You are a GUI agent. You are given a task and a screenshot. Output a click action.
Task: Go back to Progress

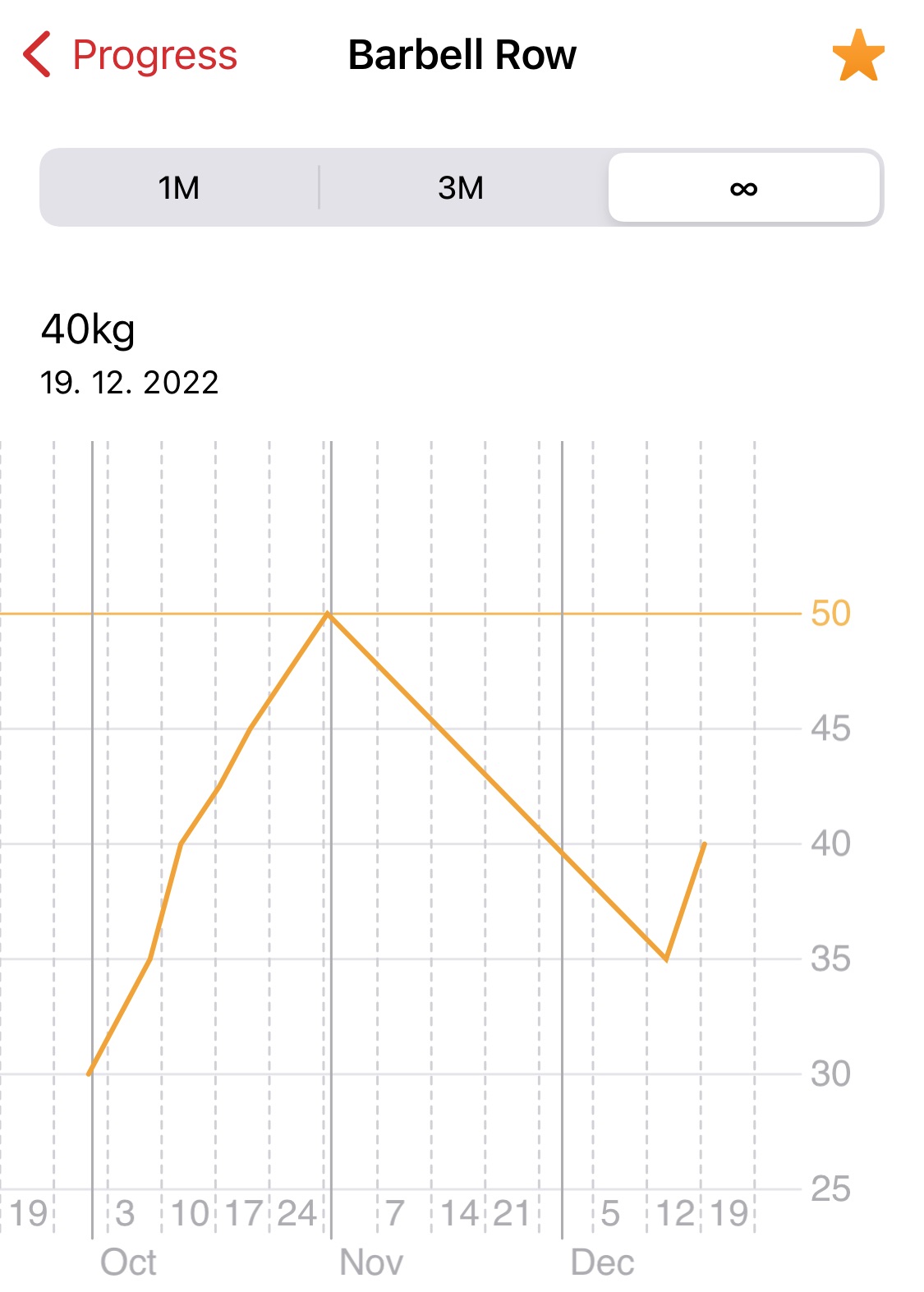click(130, 55)
